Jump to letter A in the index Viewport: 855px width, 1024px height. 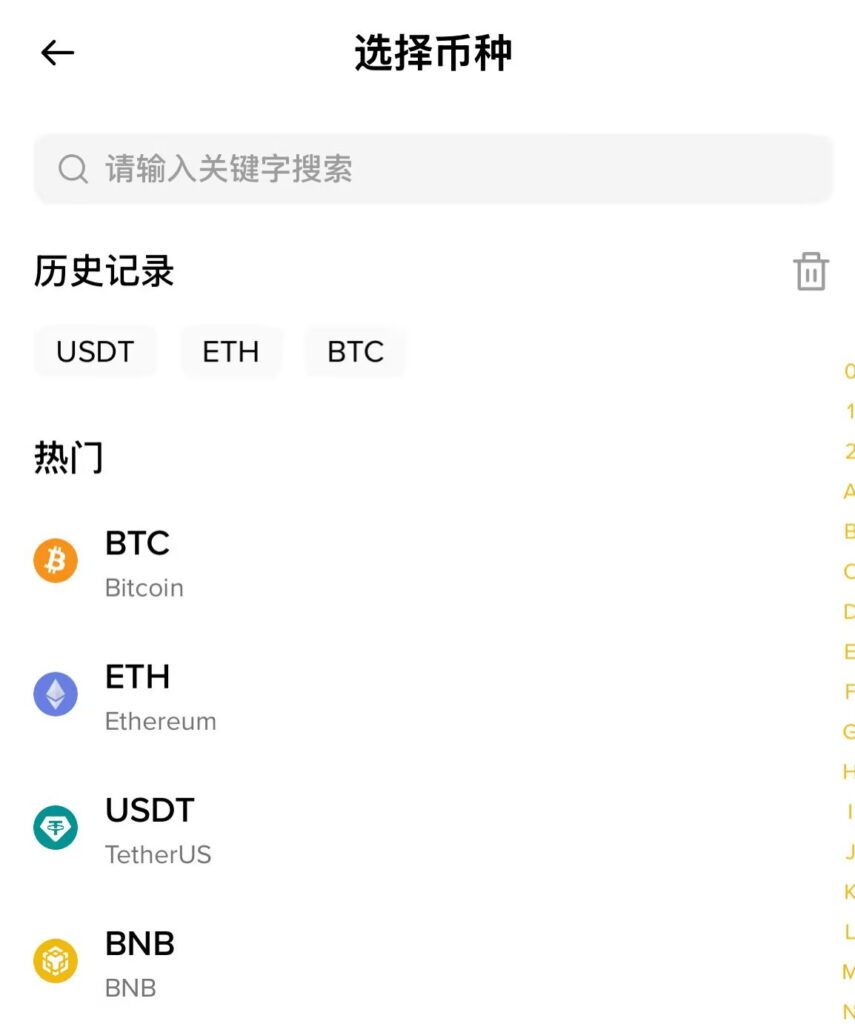click(849, 491)
